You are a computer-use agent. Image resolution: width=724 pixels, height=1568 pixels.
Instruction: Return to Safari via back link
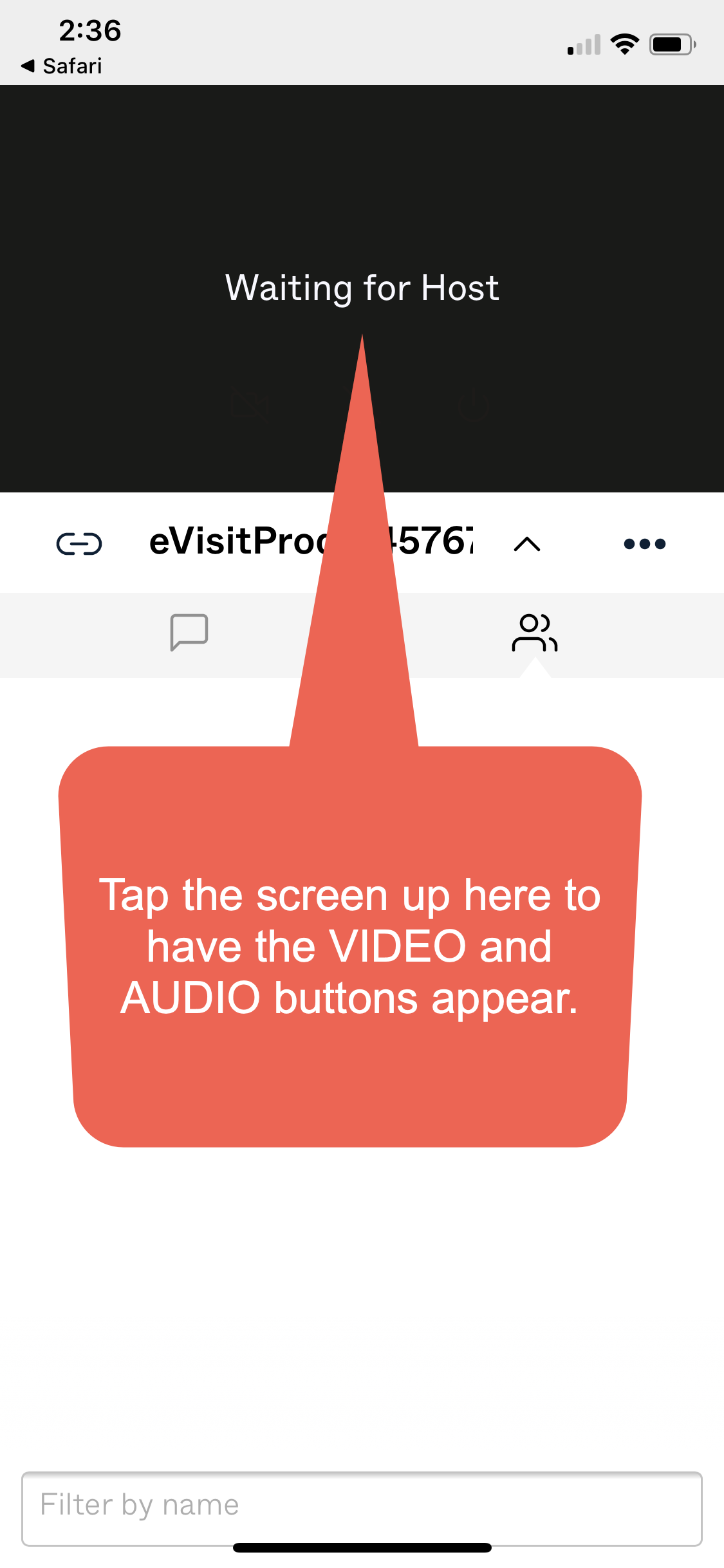62,66
